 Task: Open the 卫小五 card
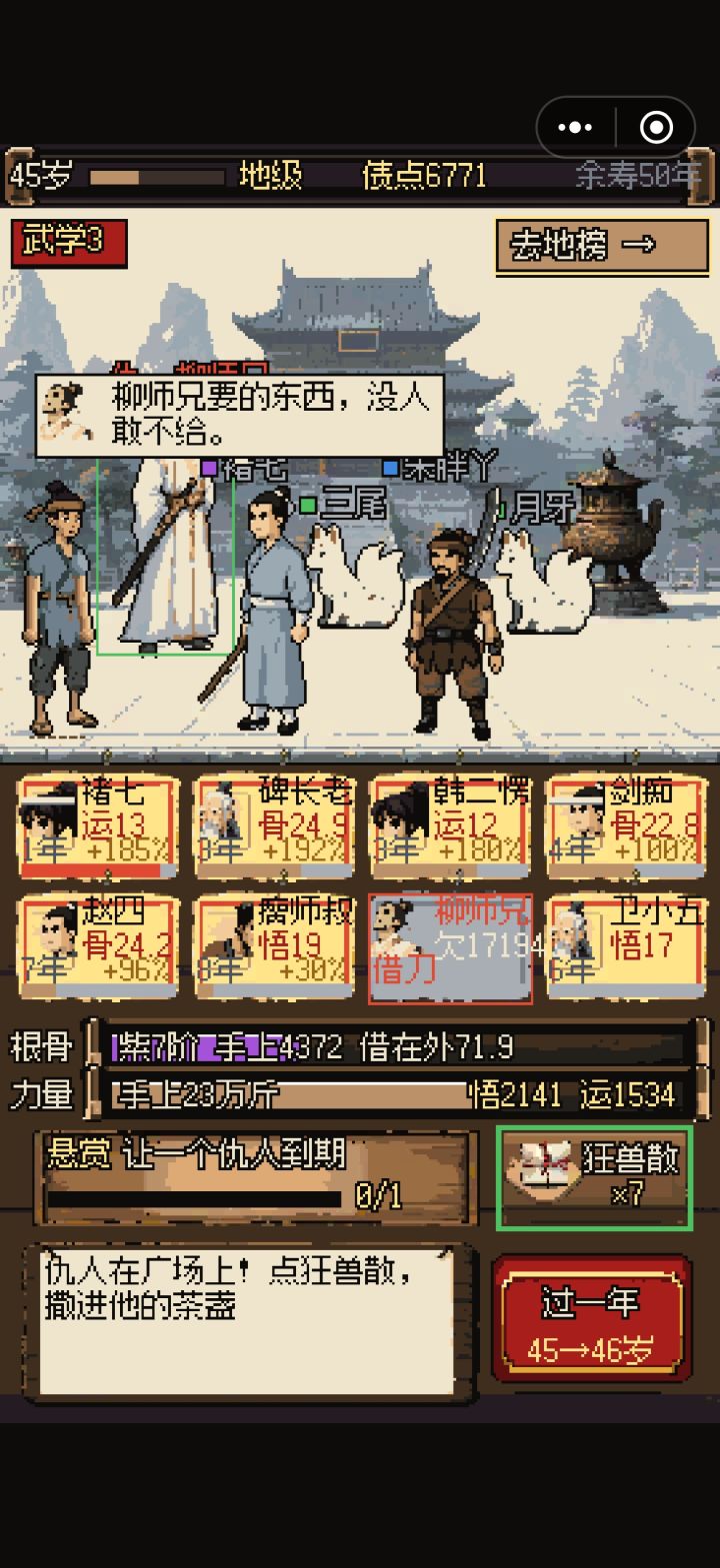click(x=626, y=946)
